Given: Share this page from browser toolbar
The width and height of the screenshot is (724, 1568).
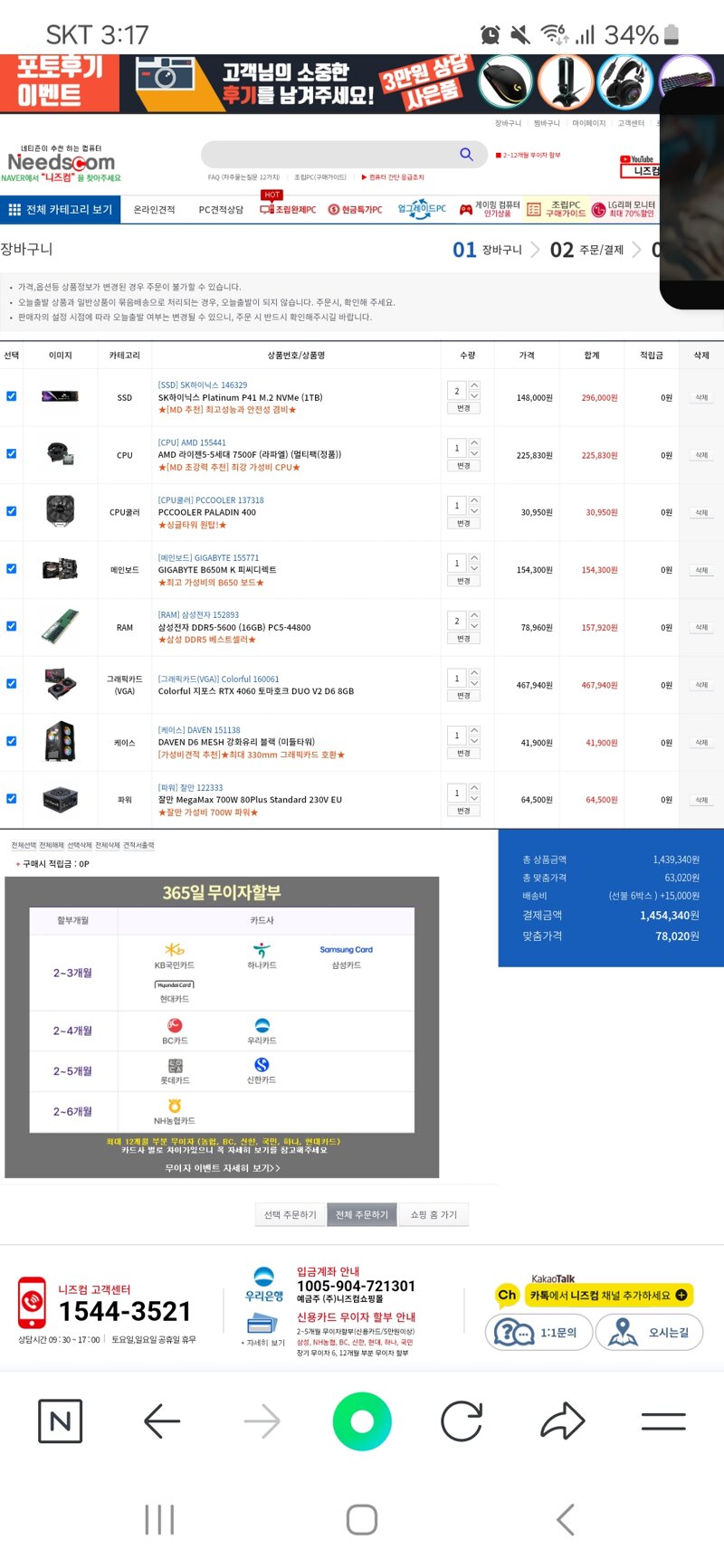Looking at the screenshot, I should 563,1421.
